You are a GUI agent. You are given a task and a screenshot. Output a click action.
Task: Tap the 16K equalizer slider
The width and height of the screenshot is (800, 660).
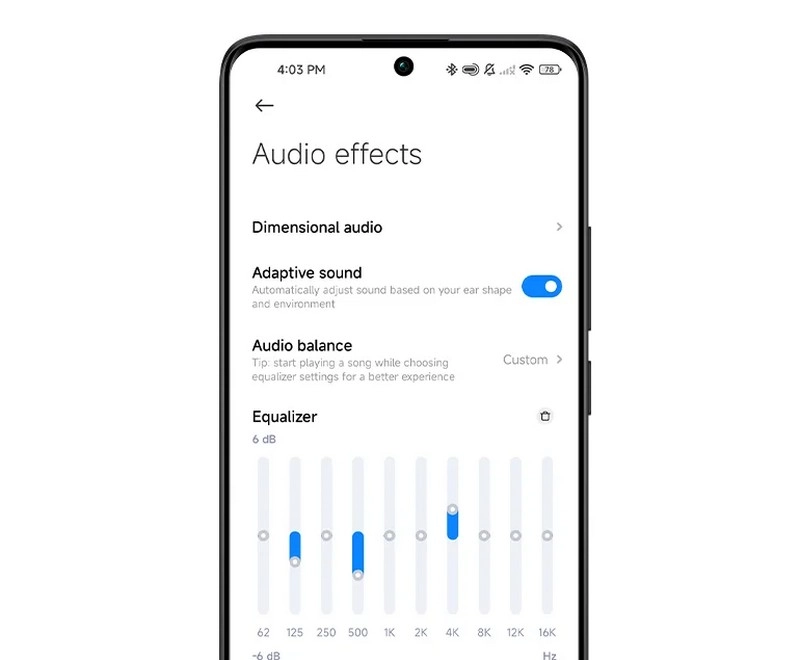[547, 535]
